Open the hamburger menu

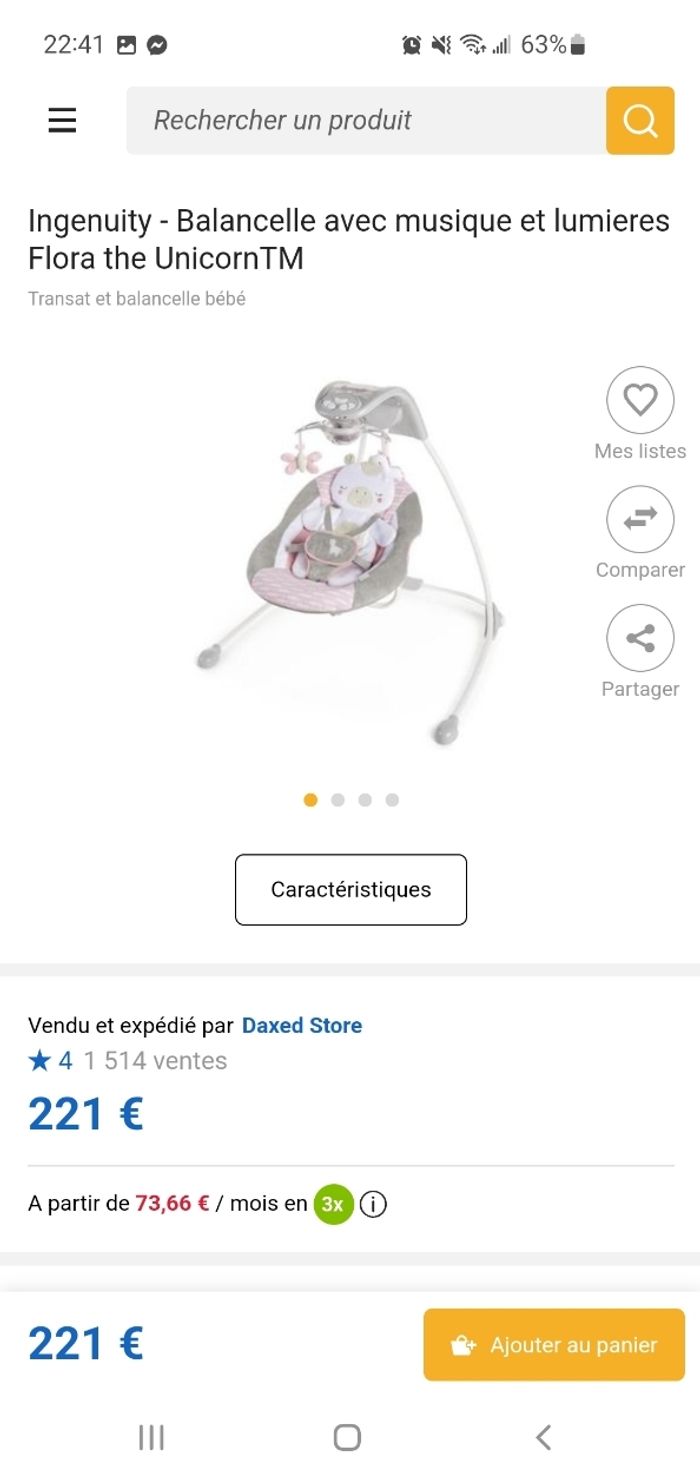pyautogui.click(x=62, y=120)
